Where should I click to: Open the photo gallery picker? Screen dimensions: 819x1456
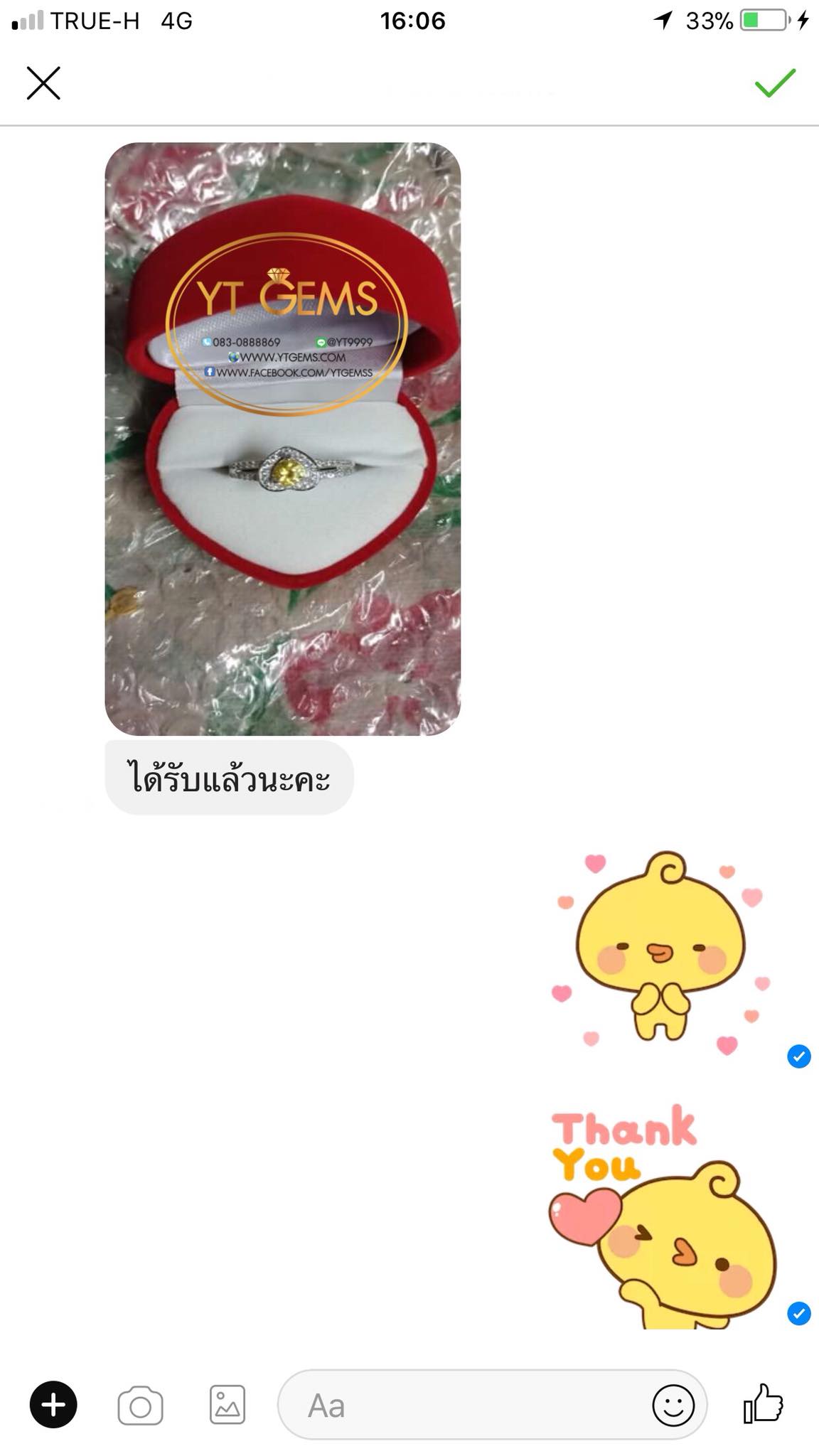click(x=227, y=1405)
